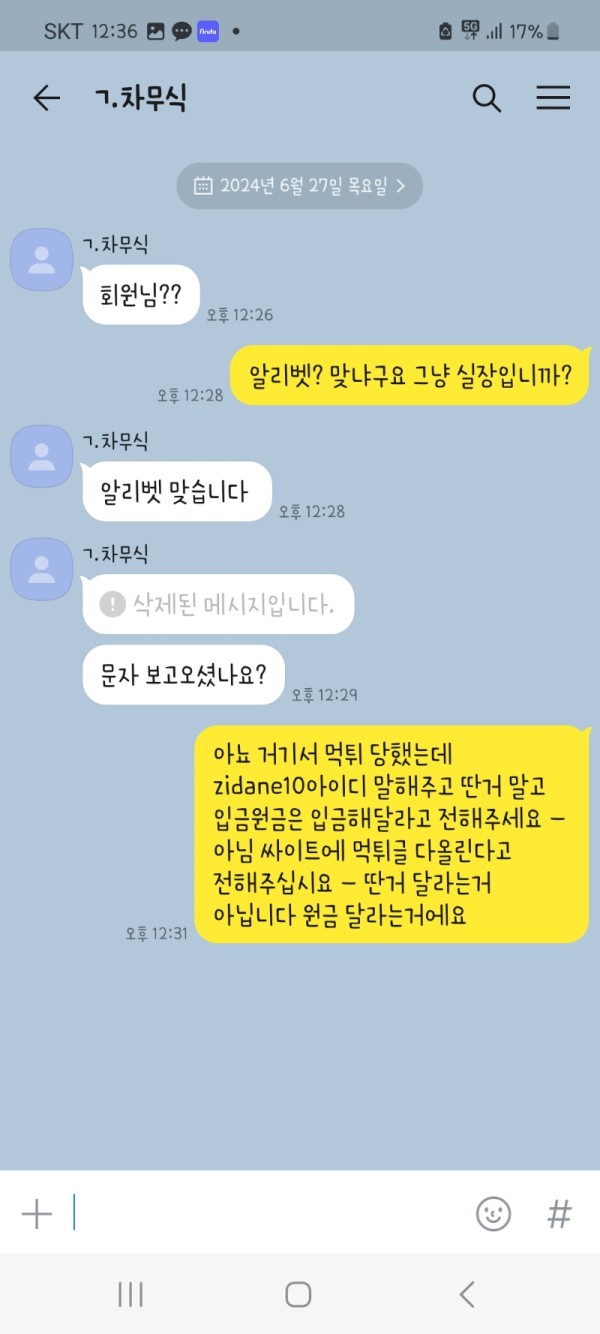View ㄱ.차무식's profile picture next to 회원님??
The height and width of the screenshot is (1334, 600).
(x=41, y=259)
